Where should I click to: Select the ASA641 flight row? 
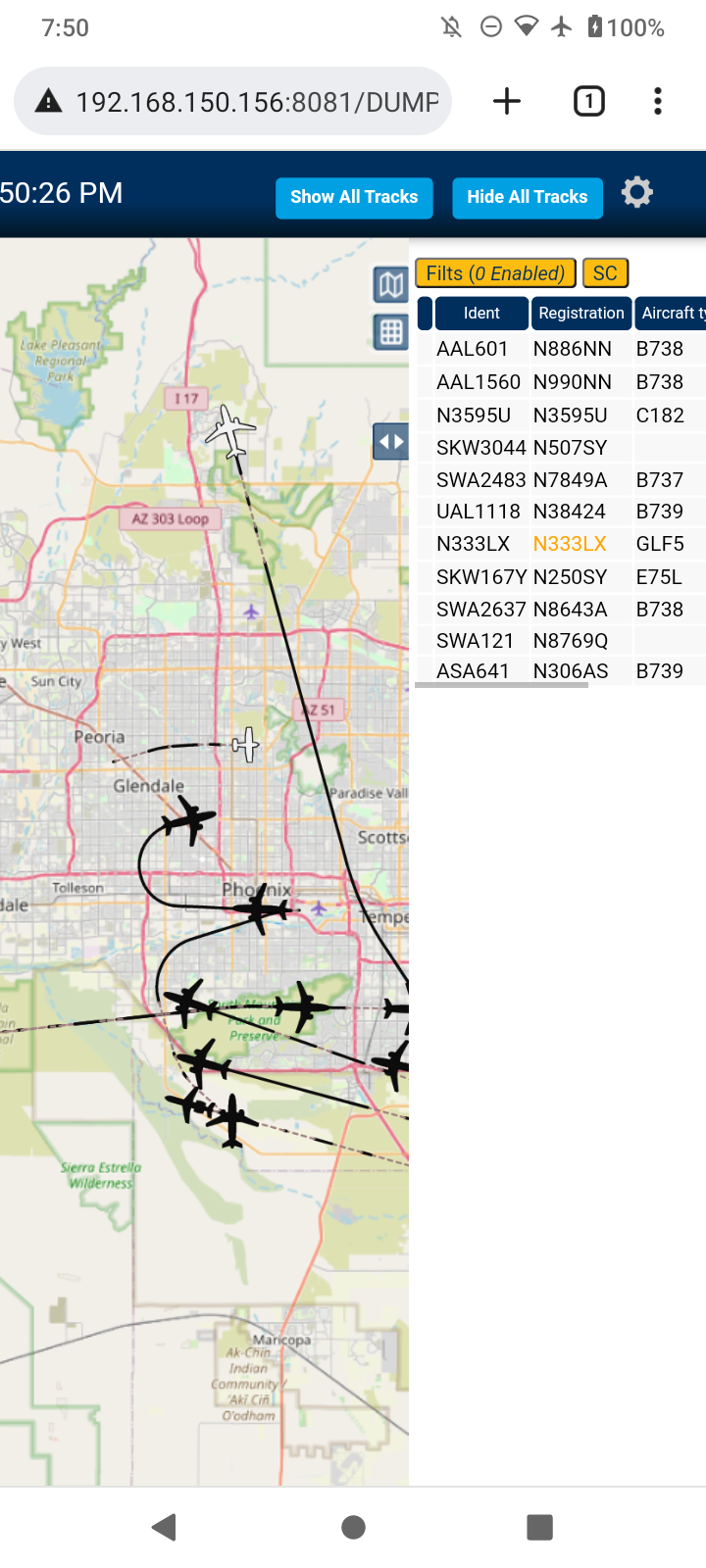click(x=561, y=671)
